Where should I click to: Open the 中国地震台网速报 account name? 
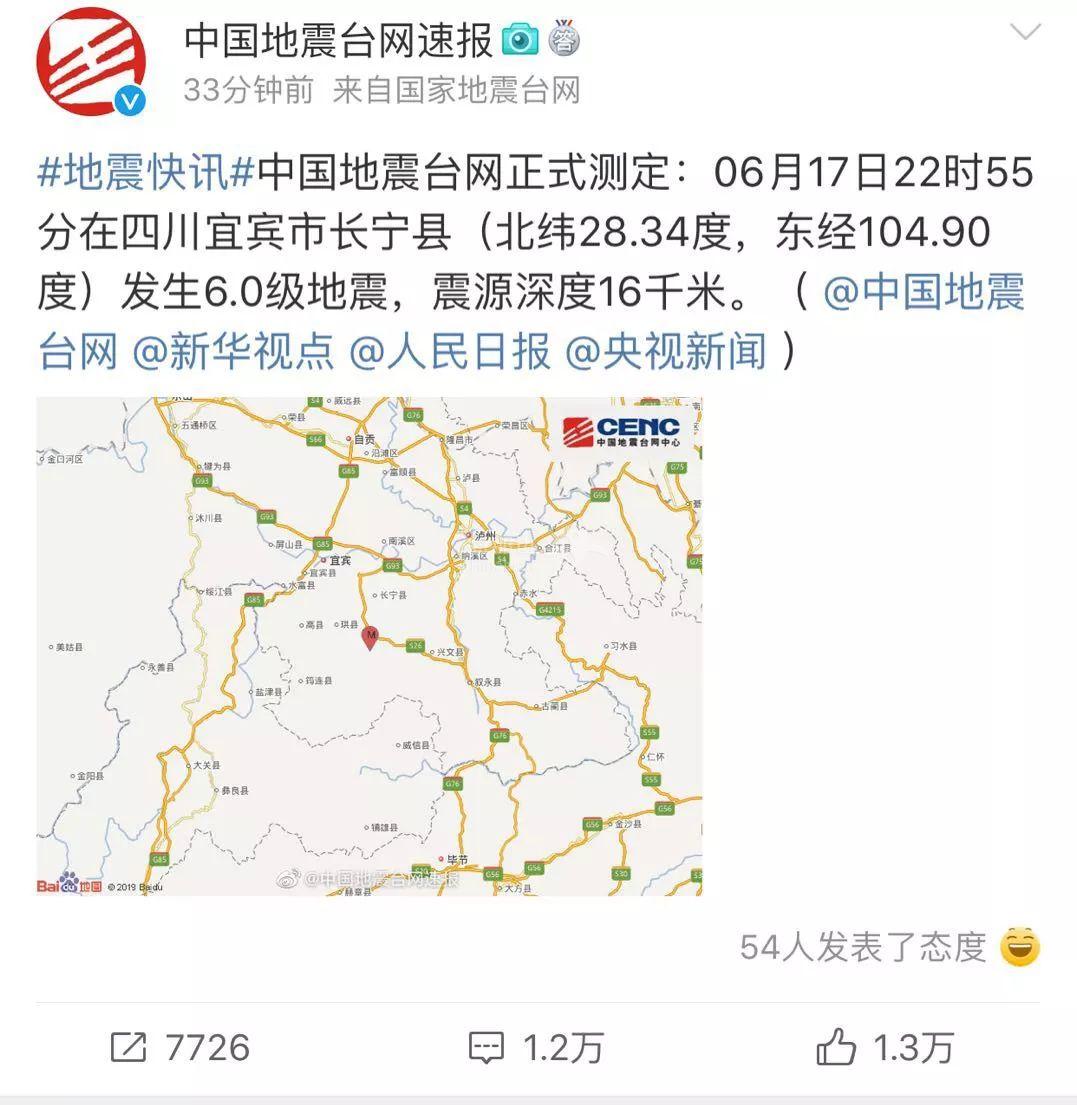(x=339, y=40)
